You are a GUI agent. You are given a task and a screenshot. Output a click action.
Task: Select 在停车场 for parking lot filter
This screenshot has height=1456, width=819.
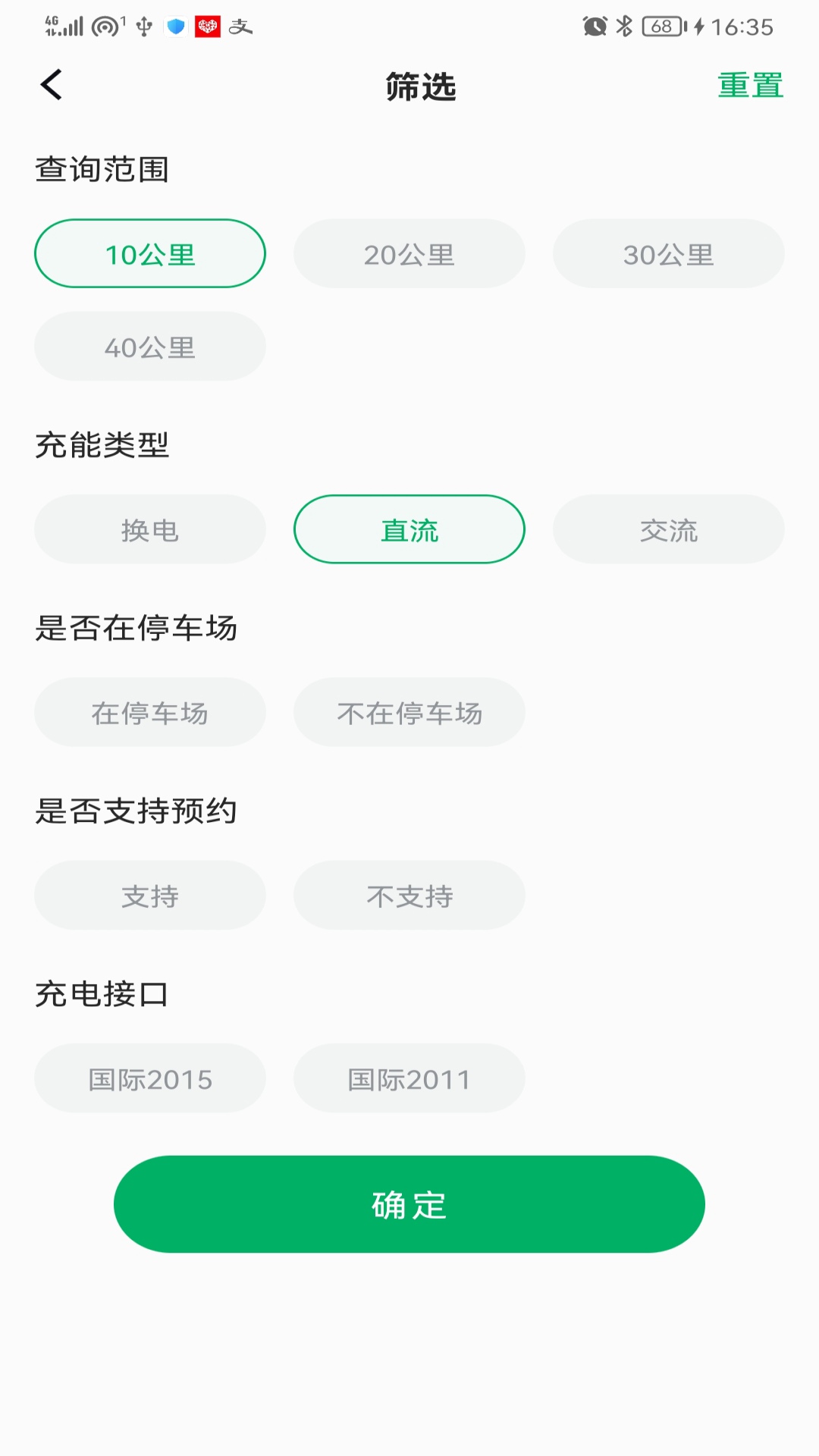[x=149, y=712]
